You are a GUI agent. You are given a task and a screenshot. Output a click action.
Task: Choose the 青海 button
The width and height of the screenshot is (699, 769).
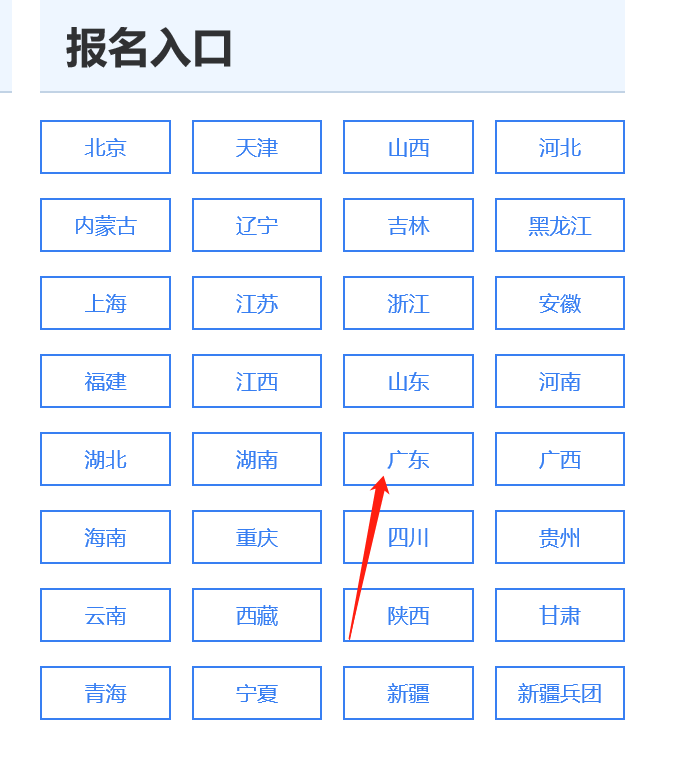tap(105, 693)
